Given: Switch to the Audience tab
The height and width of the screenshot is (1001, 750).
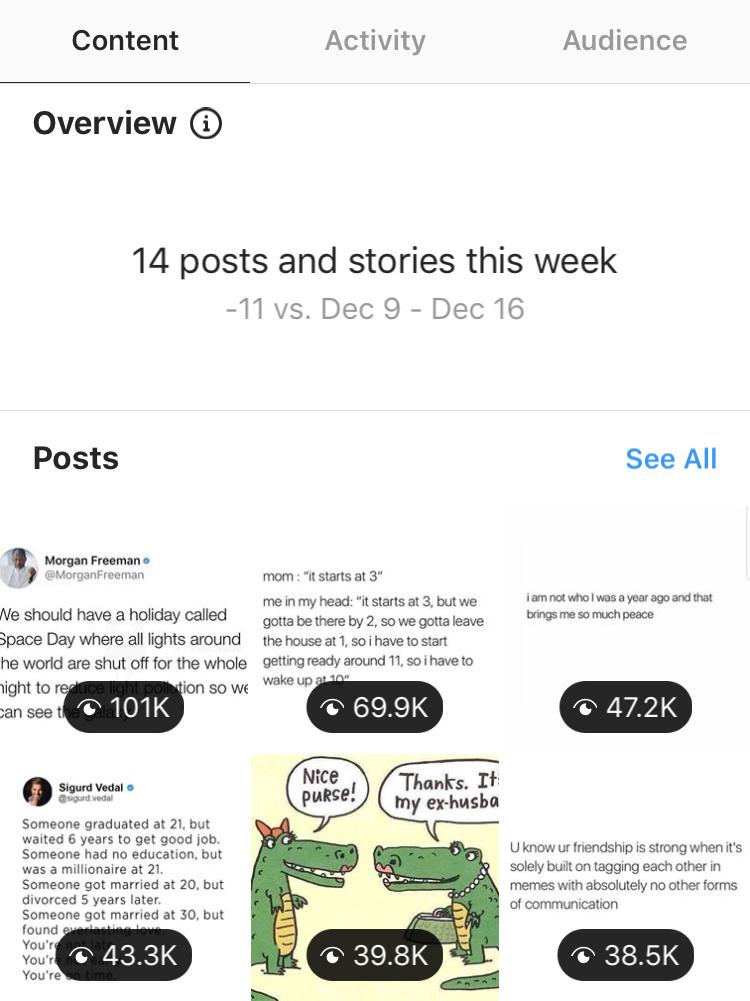Looking at the screenshot, I should coord(624,41).
